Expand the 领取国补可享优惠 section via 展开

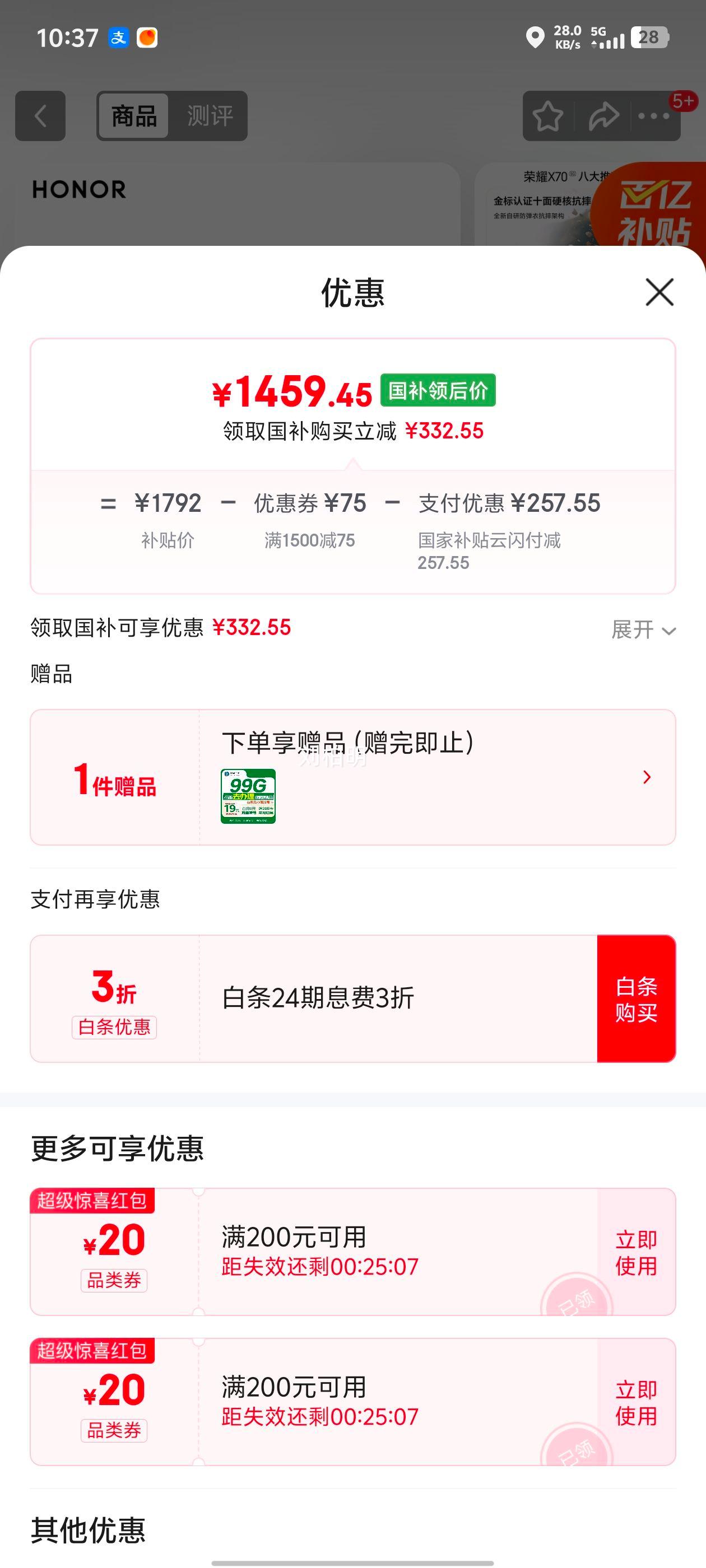point(643,631)
